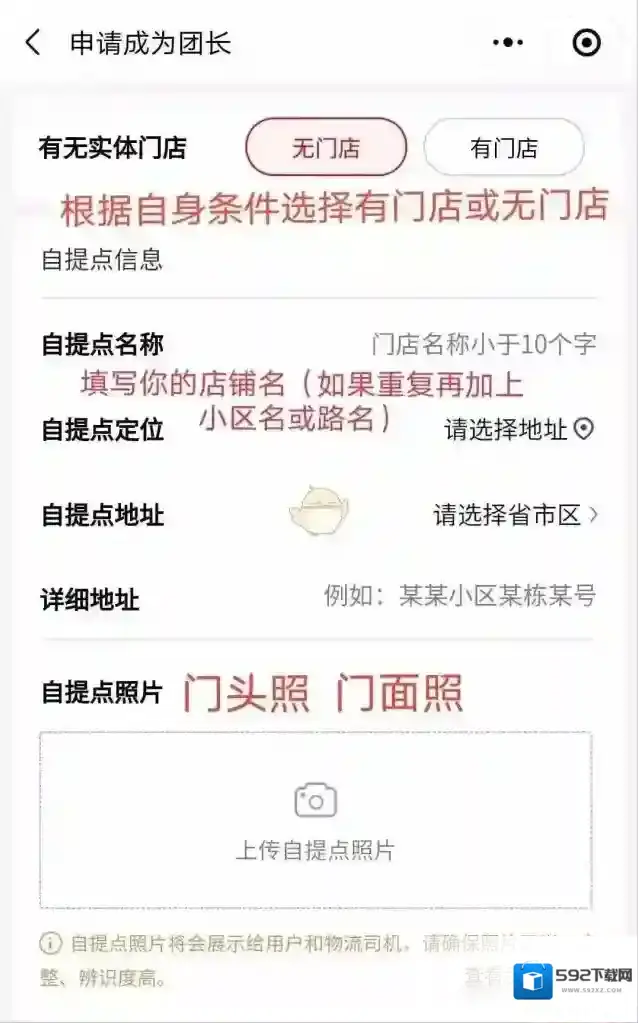Go back from the 申请成为团长 page
The height and width of the screenshot is (1023, 638).
[x=33, y=43]
